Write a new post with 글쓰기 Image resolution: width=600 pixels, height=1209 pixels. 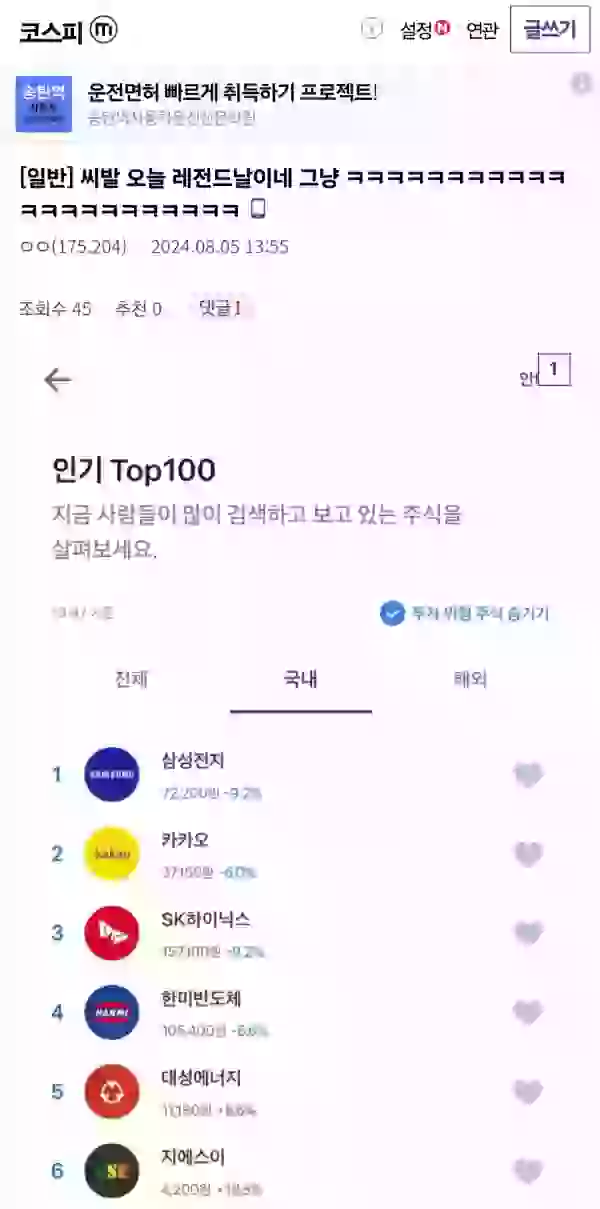[x=550, y=30]
